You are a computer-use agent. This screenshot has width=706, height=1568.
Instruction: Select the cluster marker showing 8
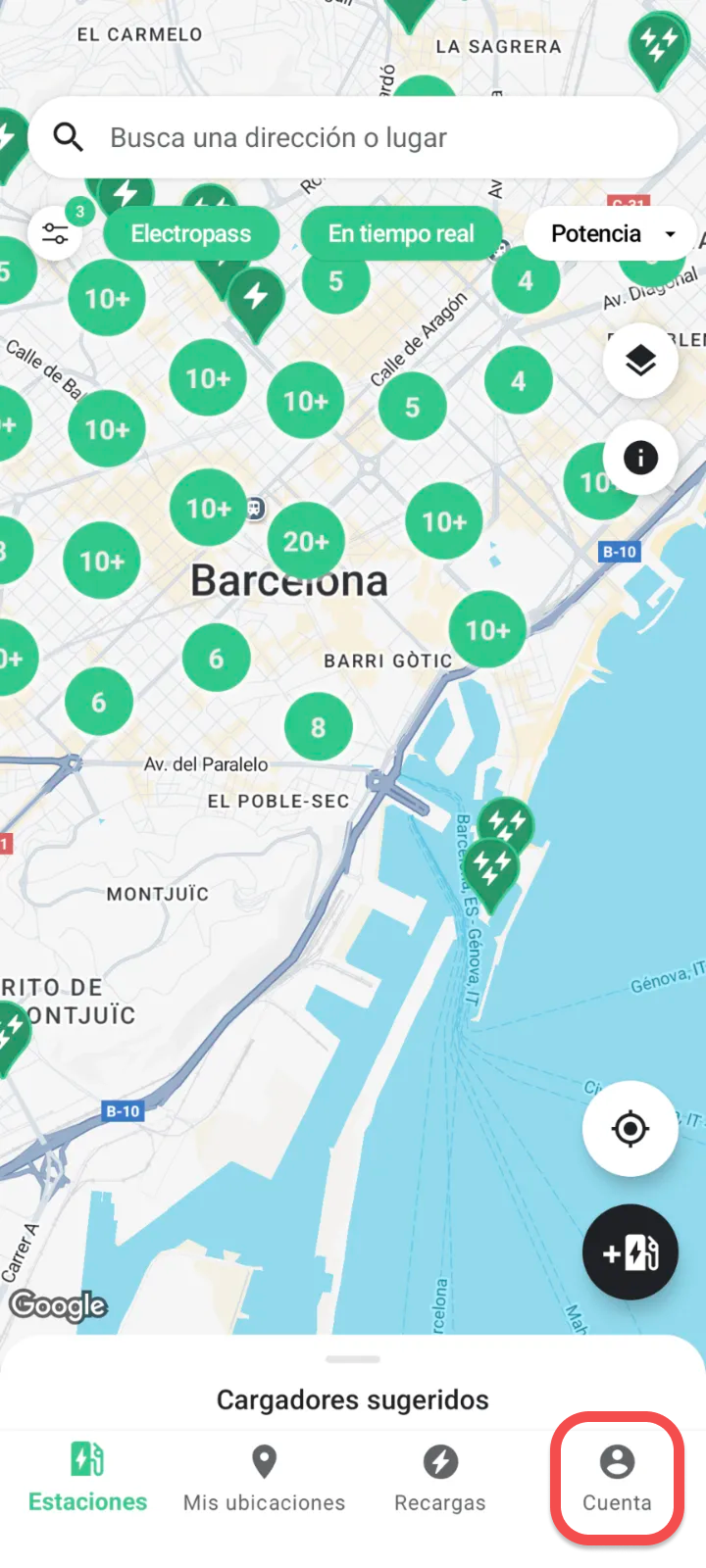click(318, 727)
